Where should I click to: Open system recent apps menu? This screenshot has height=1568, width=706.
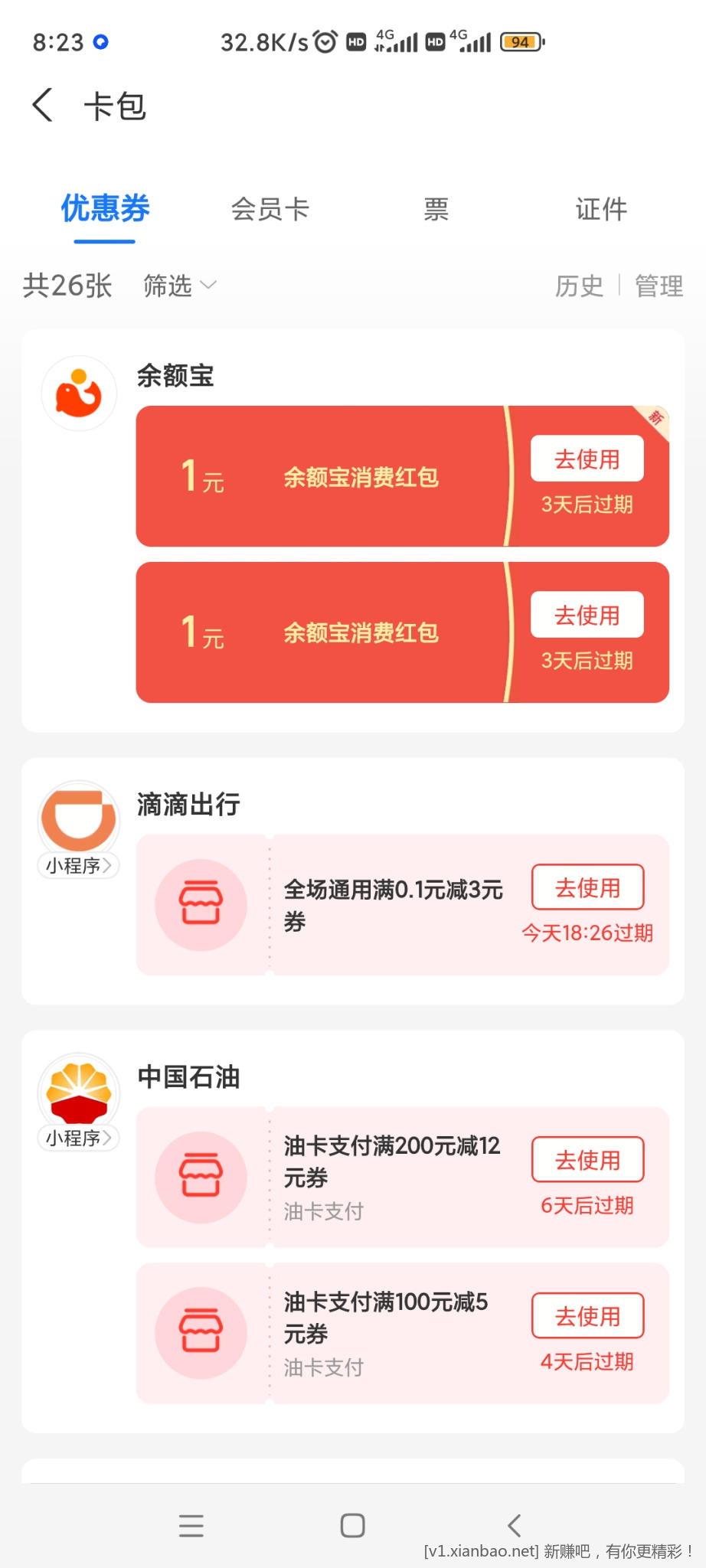[191, 1525]
